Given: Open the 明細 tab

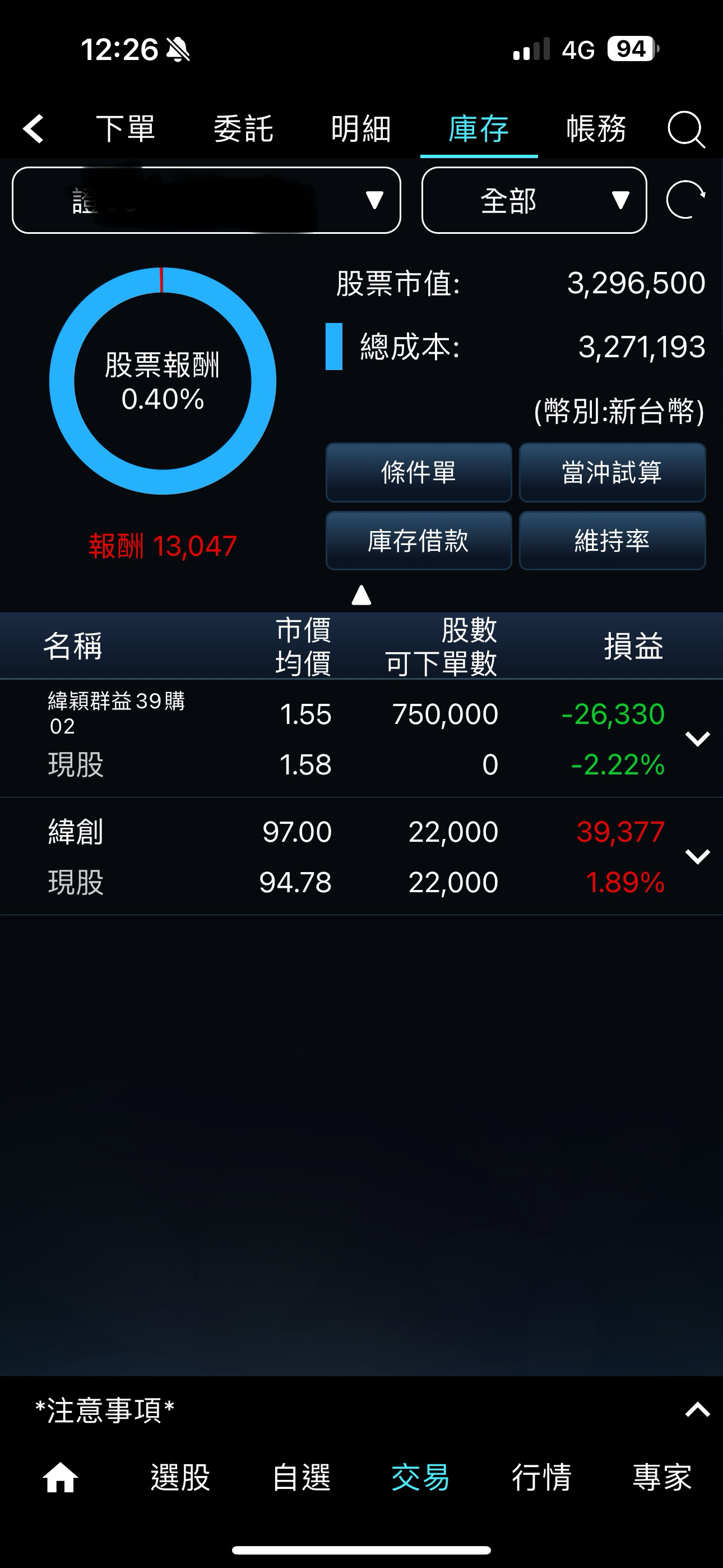Looking at the screenshot, I should tap(361, 129).
